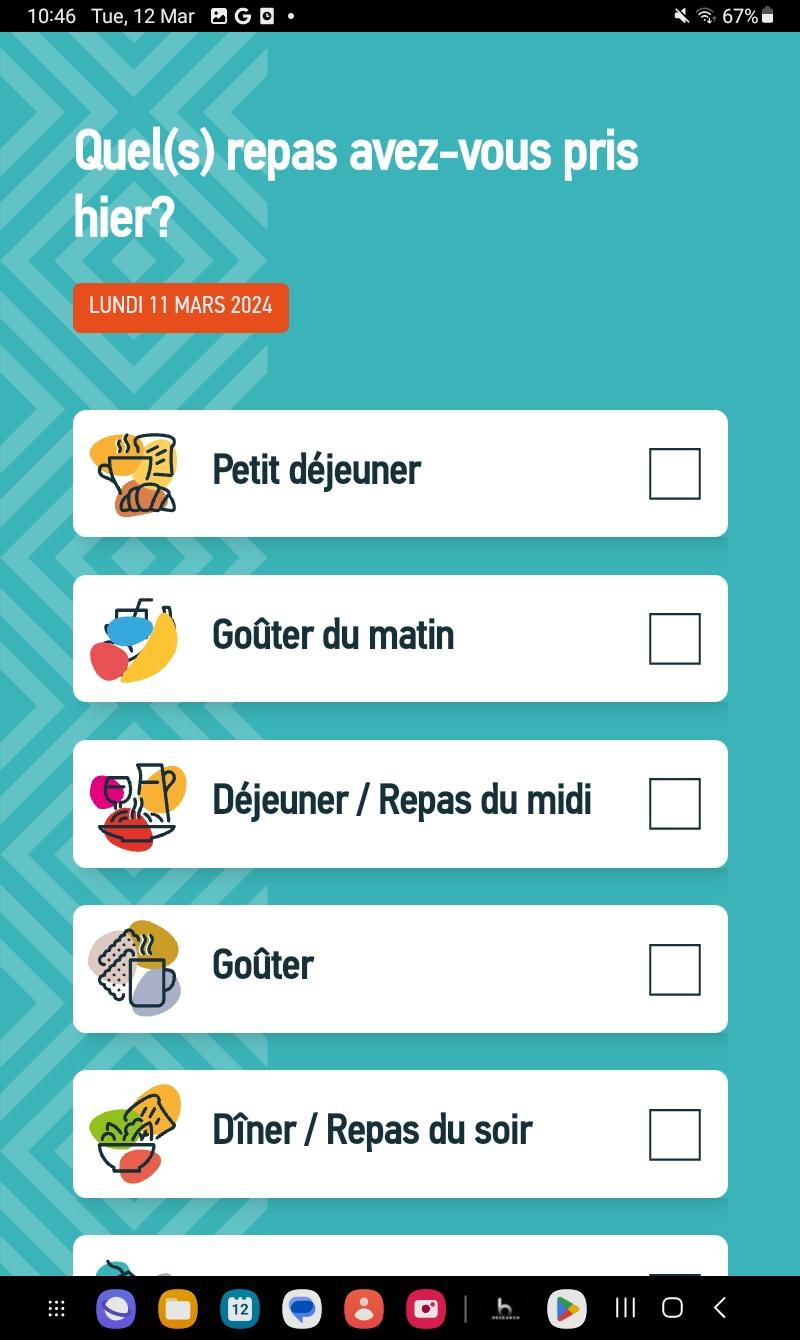This screenshot has width=800, height=1340.
Task: Mark the afternoon Goûter as eaten
Action: [674, 969]
